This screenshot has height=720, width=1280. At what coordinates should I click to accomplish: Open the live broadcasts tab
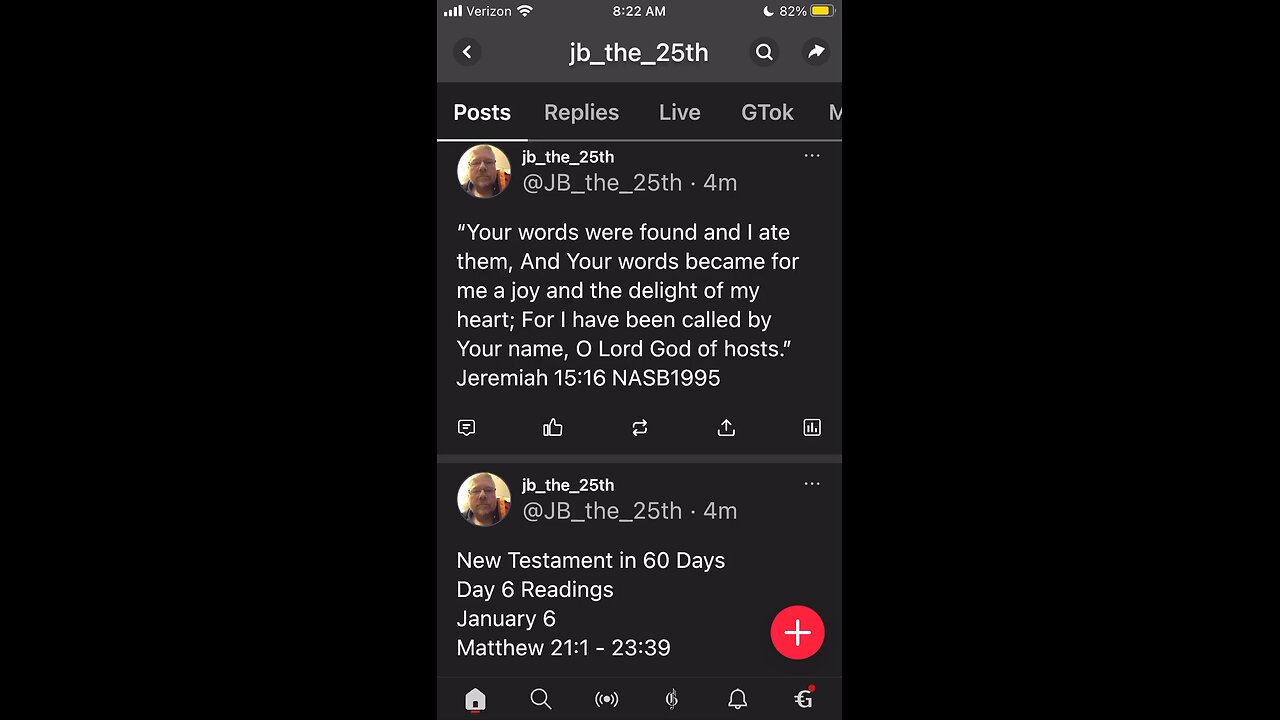click(x=606, y=699)
